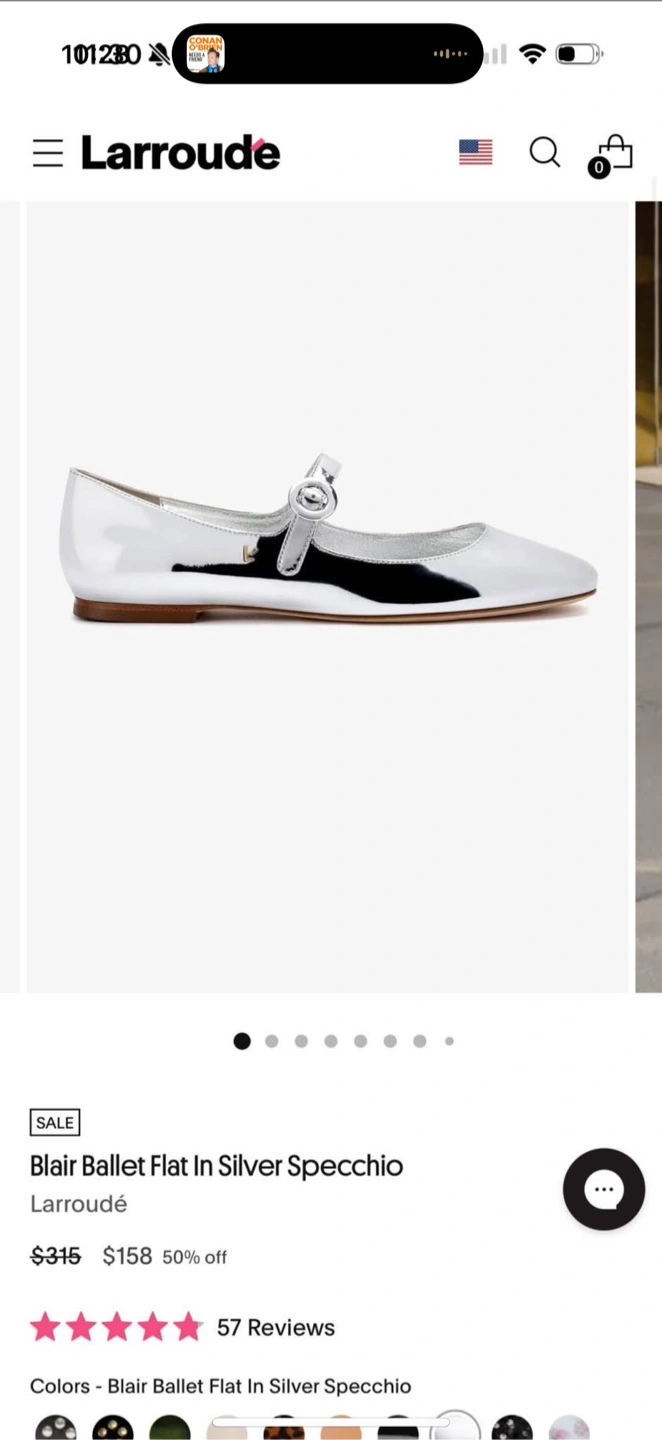Open the shopping bag
662x1440 pixels.
(611, 155)
